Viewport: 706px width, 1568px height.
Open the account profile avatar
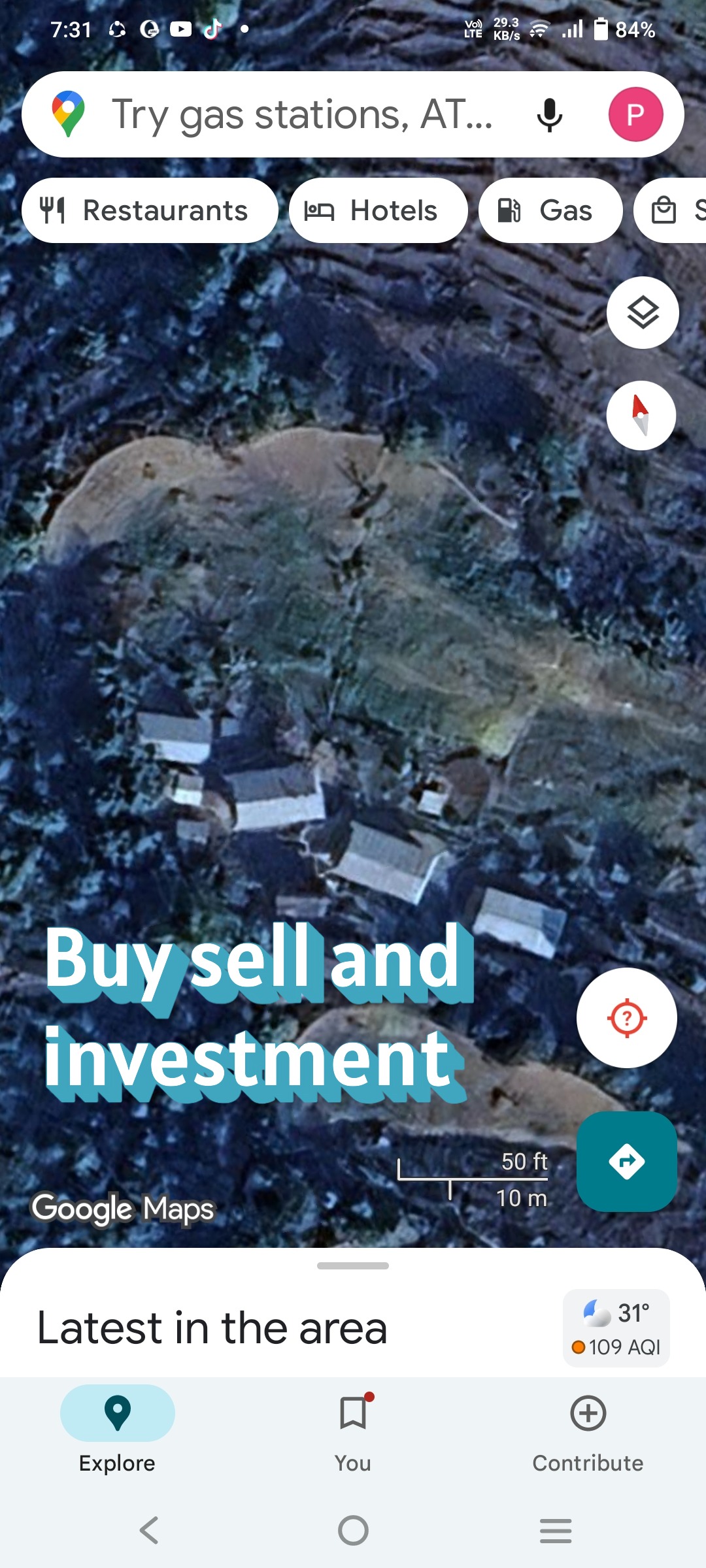tap(635, 115)
